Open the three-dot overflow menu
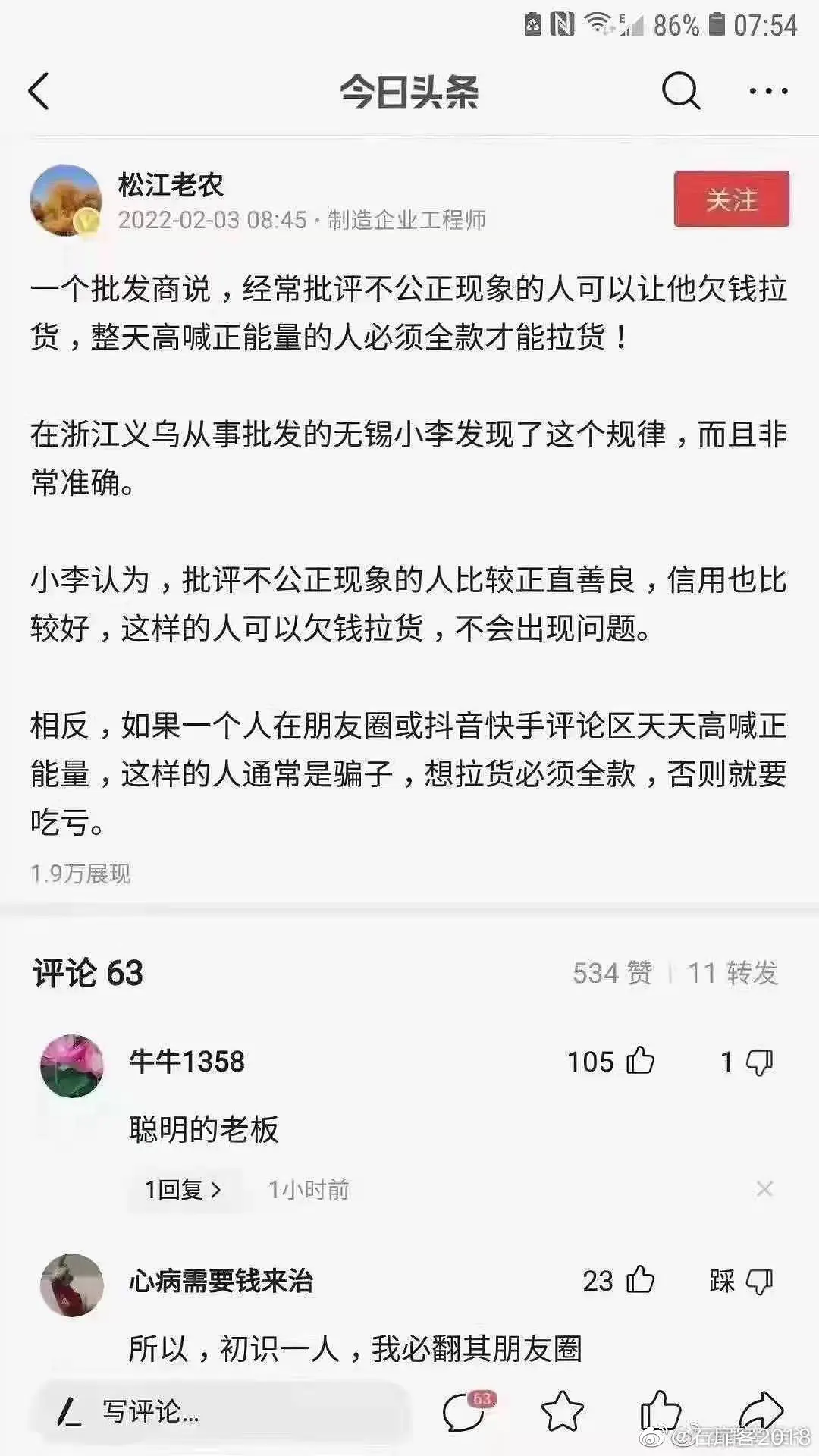The height and width of the screenshot is (1456, 819). tap(768, 92)
